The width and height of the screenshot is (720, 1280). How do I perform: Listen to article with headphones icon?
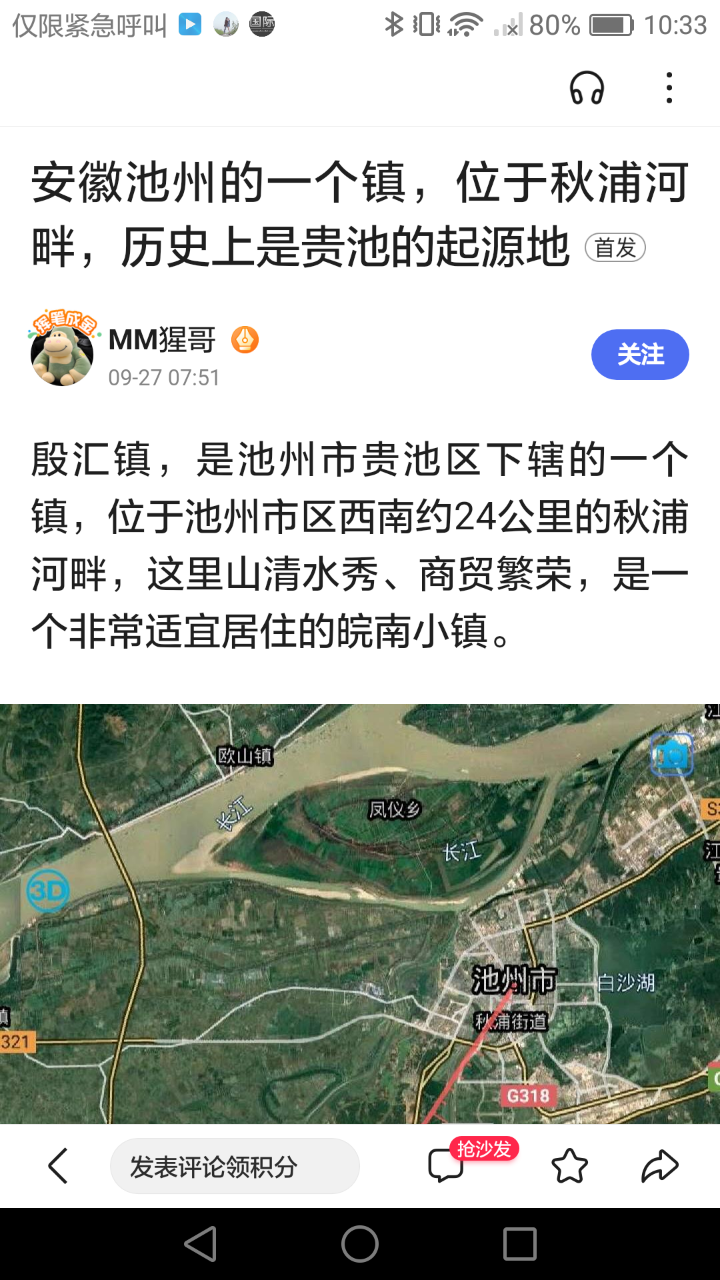tap(587, 89)
